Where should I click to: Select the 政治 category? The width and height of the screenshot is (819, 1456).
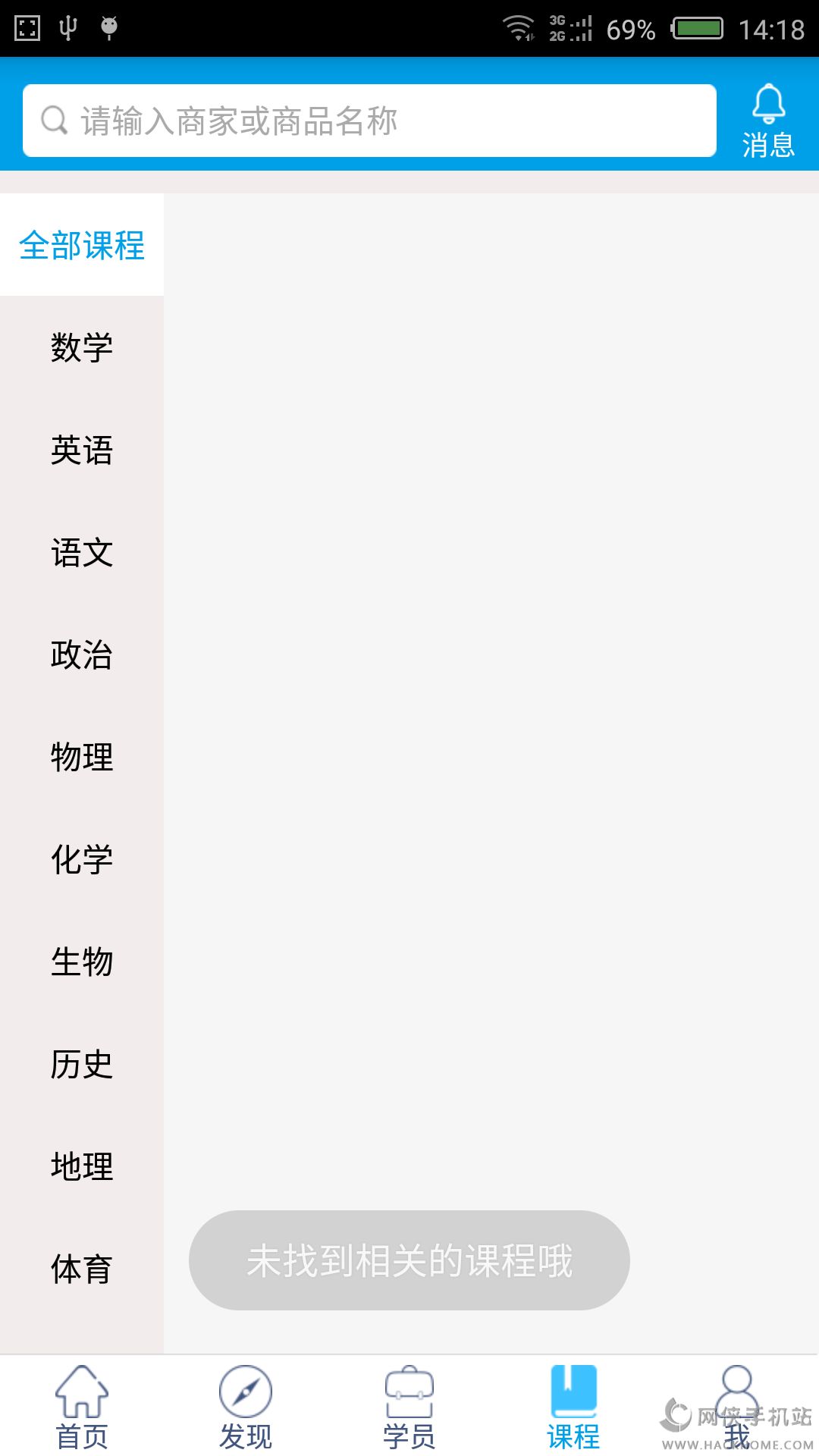[x=82, y=654]
